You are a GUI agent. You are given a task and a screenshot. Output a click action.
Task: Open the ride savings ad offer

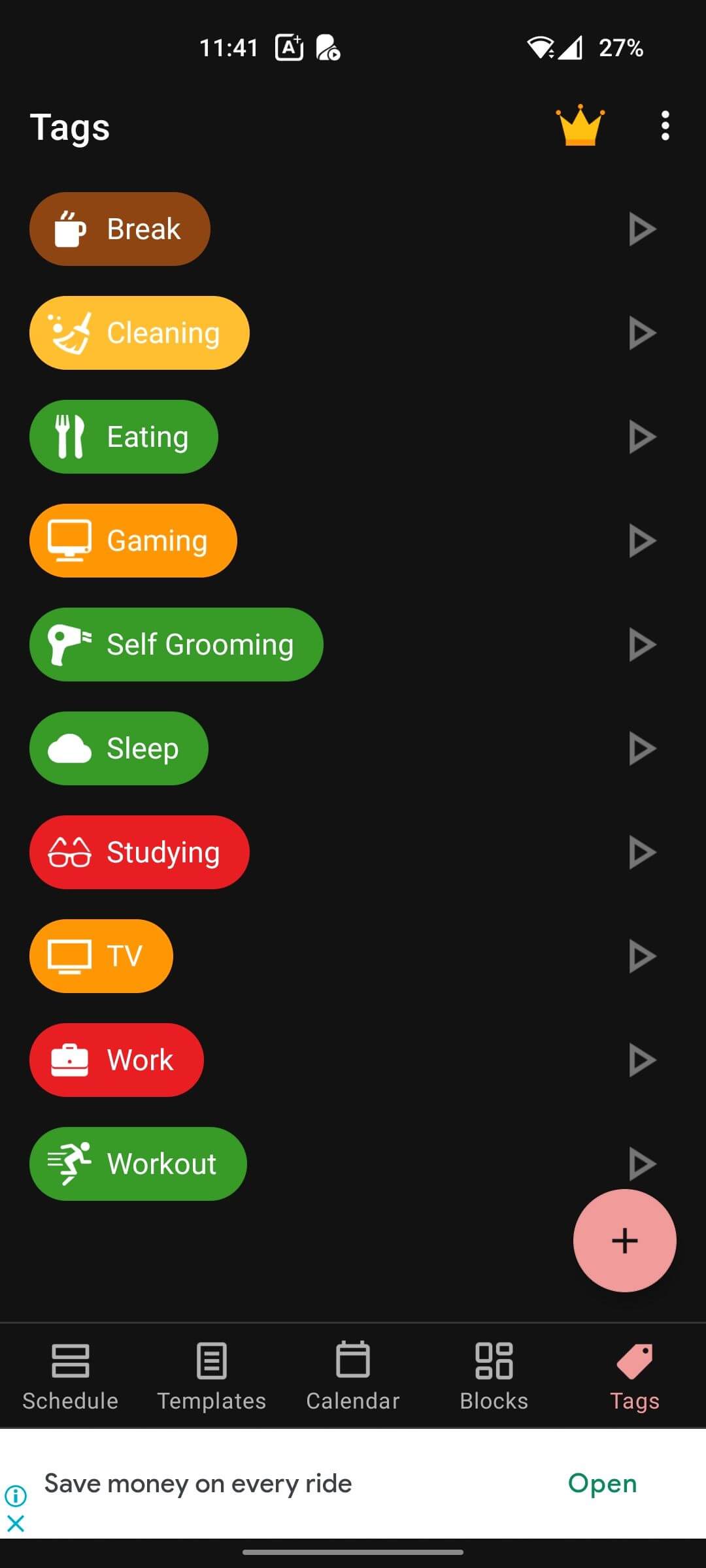(602, 1483)
